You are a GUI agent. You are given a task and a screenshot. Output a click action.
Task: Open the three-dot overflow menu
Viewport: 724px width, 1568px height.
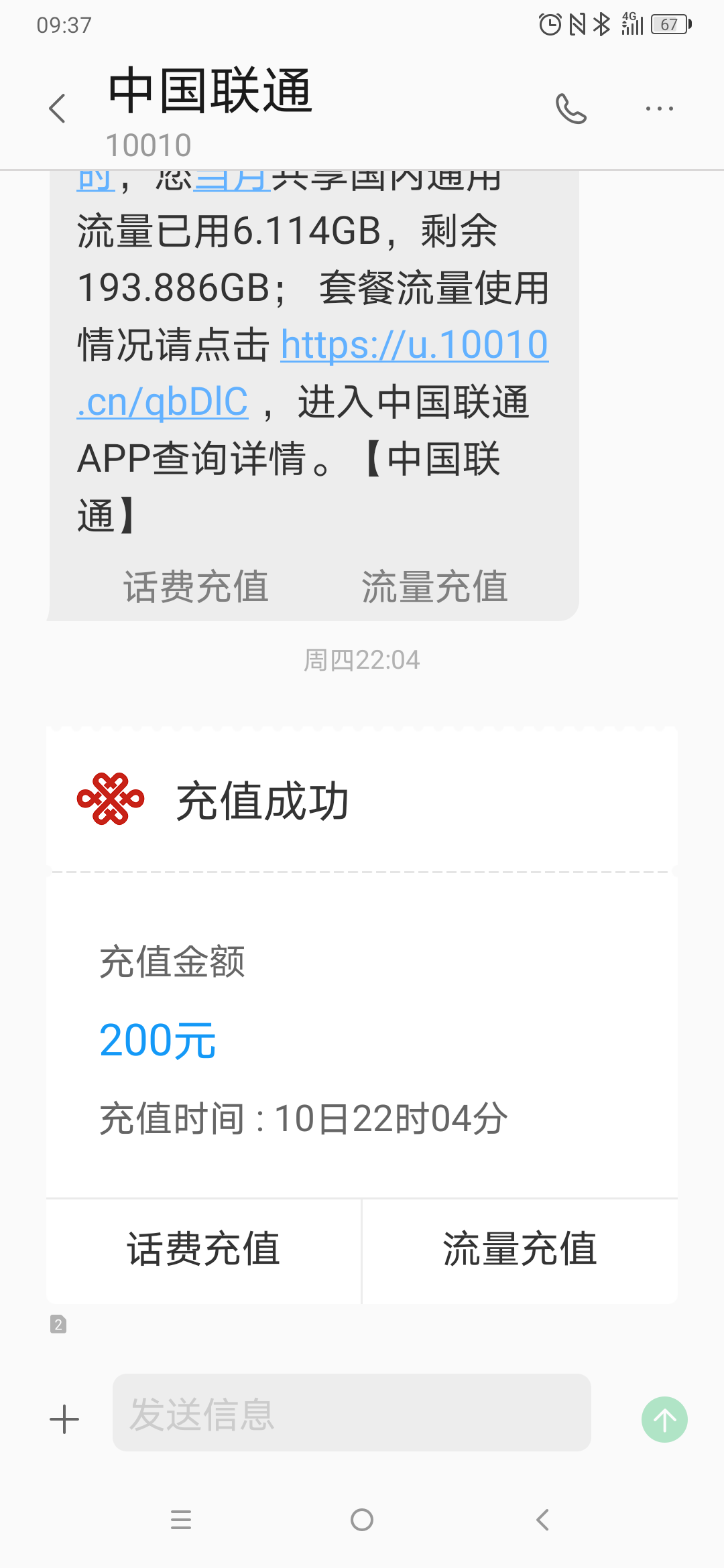tap(659, 109)
